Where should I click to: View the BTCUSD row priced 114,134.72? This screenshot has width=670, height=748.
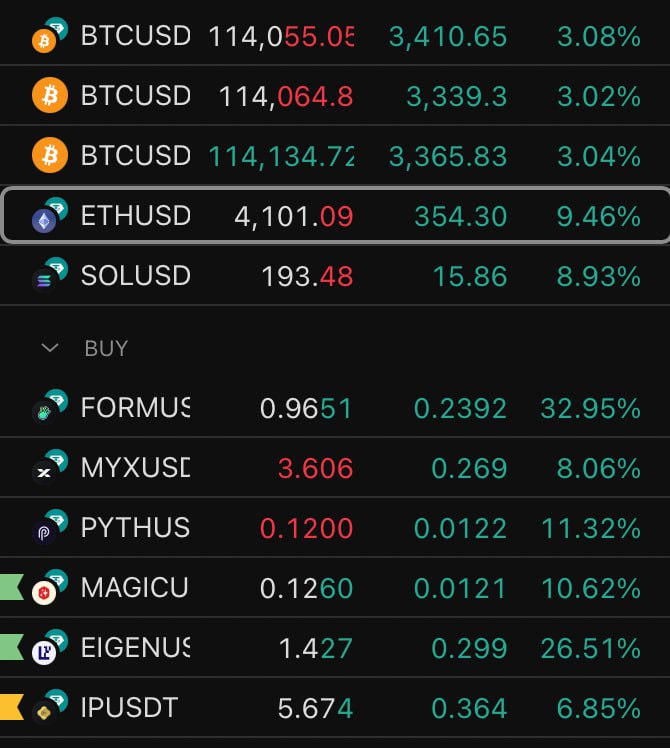click(x=335, y=157)
